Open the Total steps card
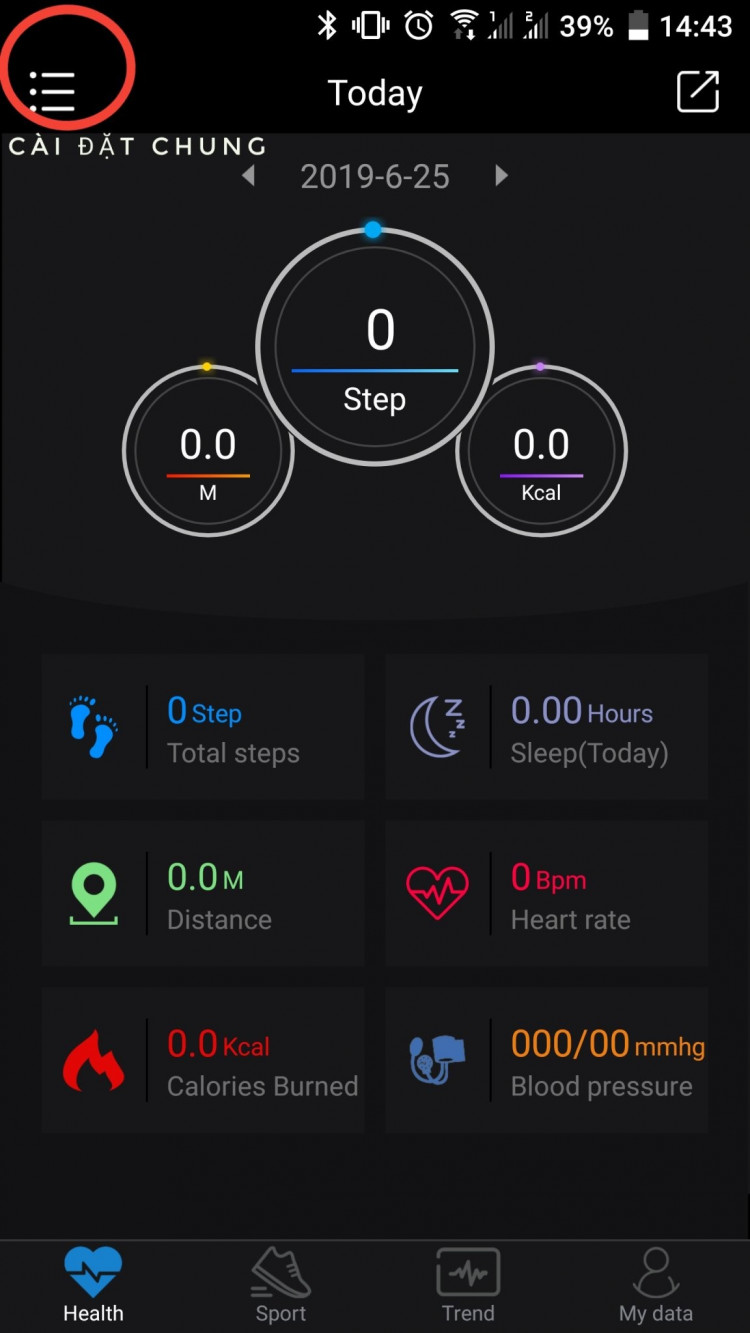 (x=203, y=728)
